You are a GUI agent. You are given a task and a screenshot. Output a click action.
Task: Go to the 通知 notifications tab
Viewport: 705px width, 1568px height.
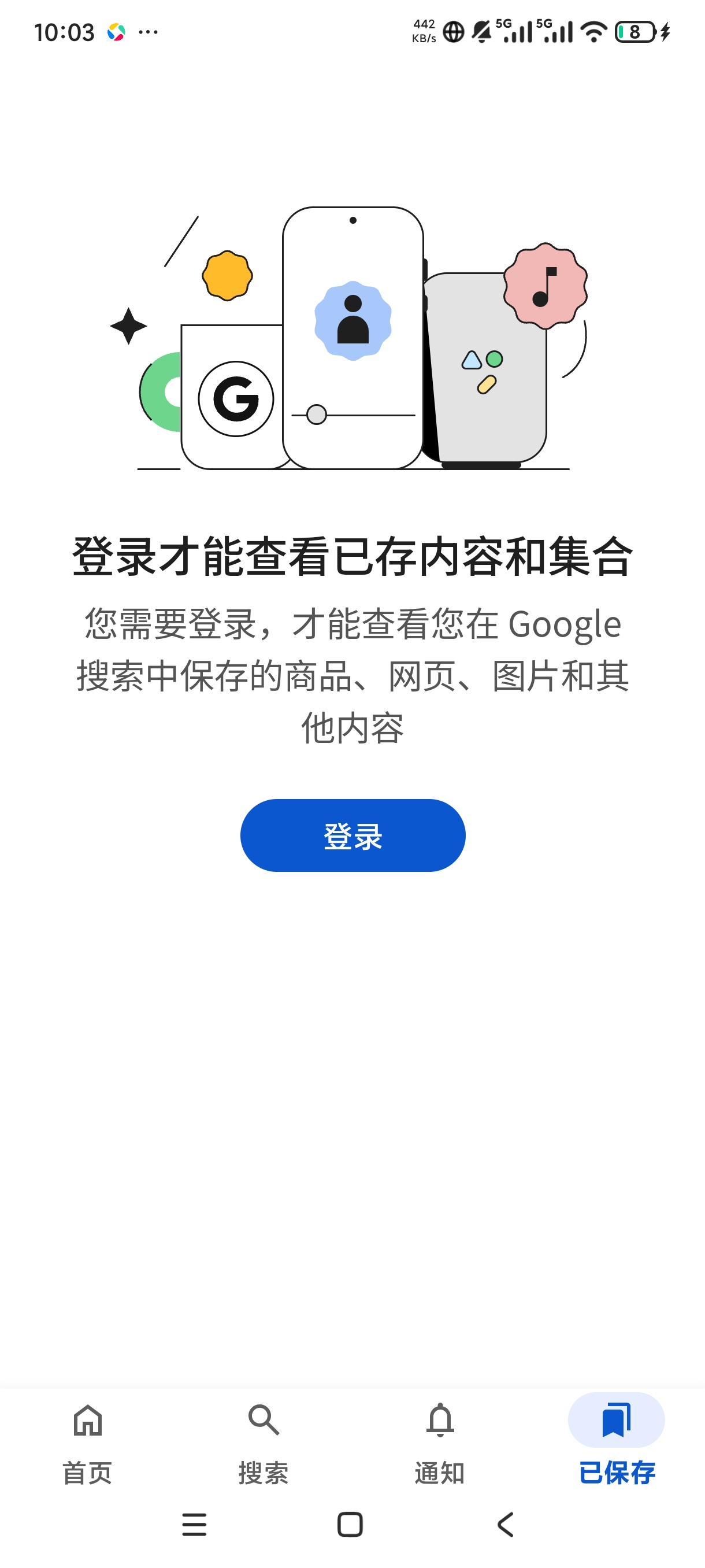(x=440, y=1443)
